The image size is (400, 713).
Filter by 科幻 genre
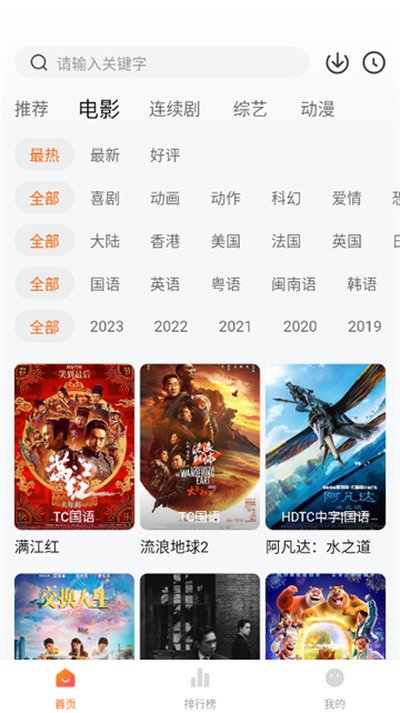pos(286,198)
